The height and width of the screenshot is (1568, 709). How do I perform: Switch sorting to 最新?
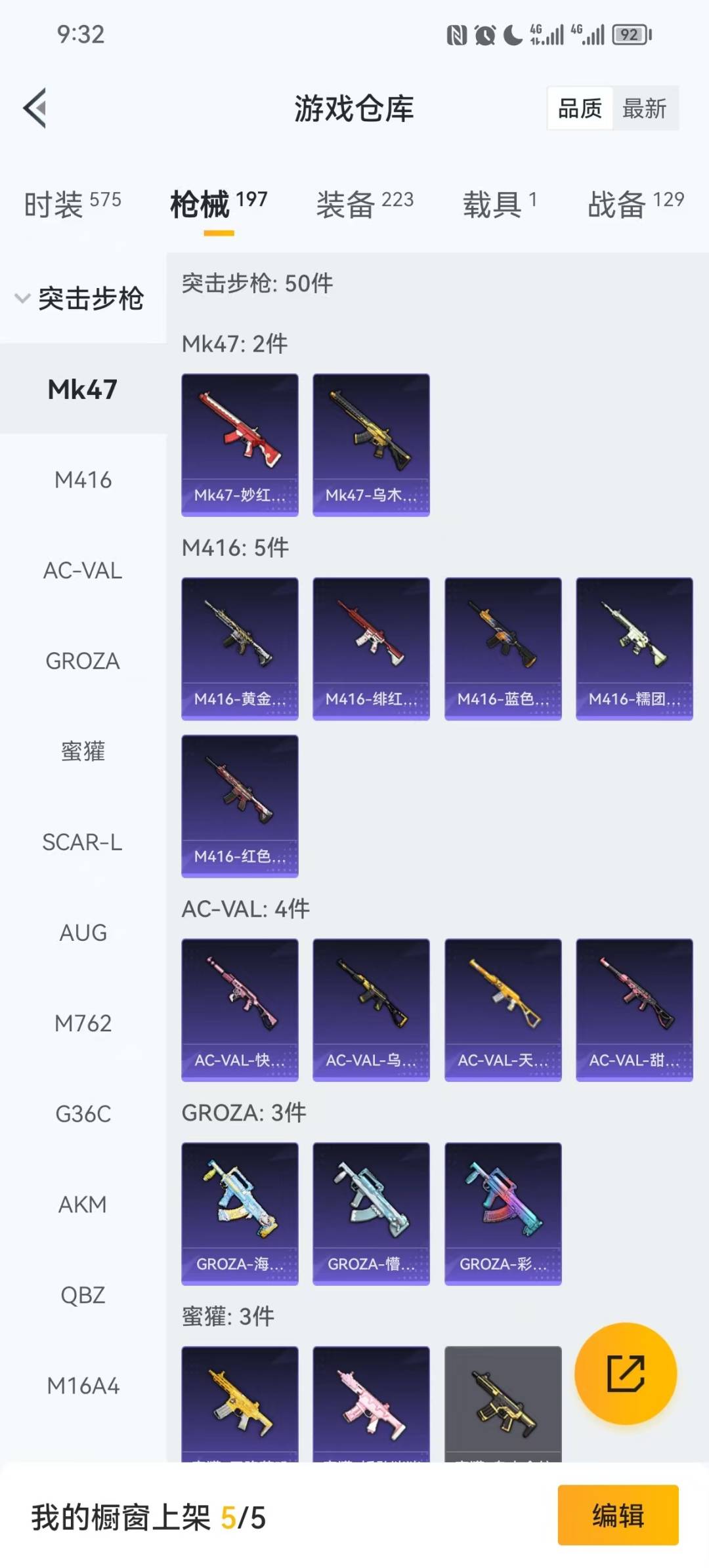click(x=645, y=108)
